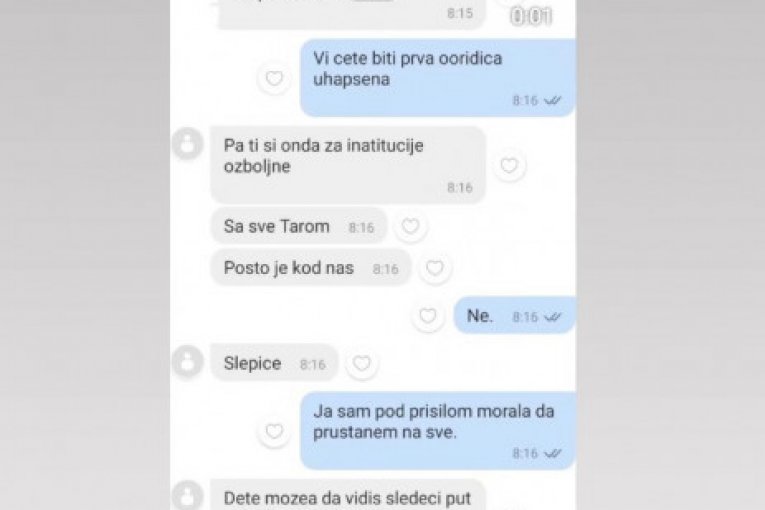The width and height of the screenshot is (765, 510).
Task: Heart the message "Ja sam pod prisilom morala"
Action: click(x=273, y=431)
